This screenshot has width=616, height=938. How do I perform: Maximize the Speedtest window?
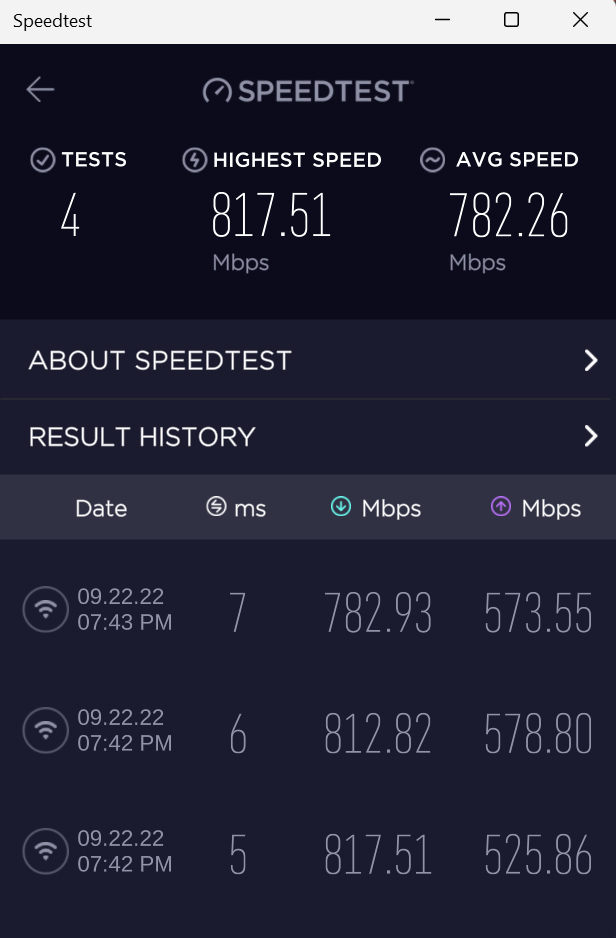(x=511, y=20)
